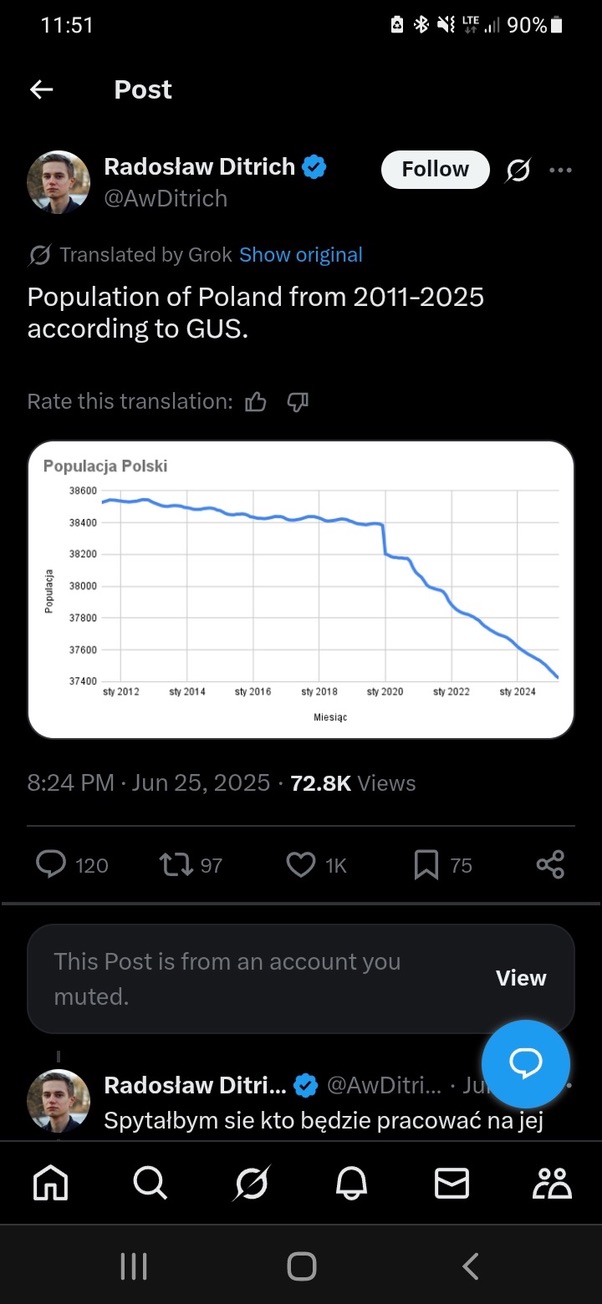
Task: Go back using the top-left arrow
Action: tap(41, 90)
